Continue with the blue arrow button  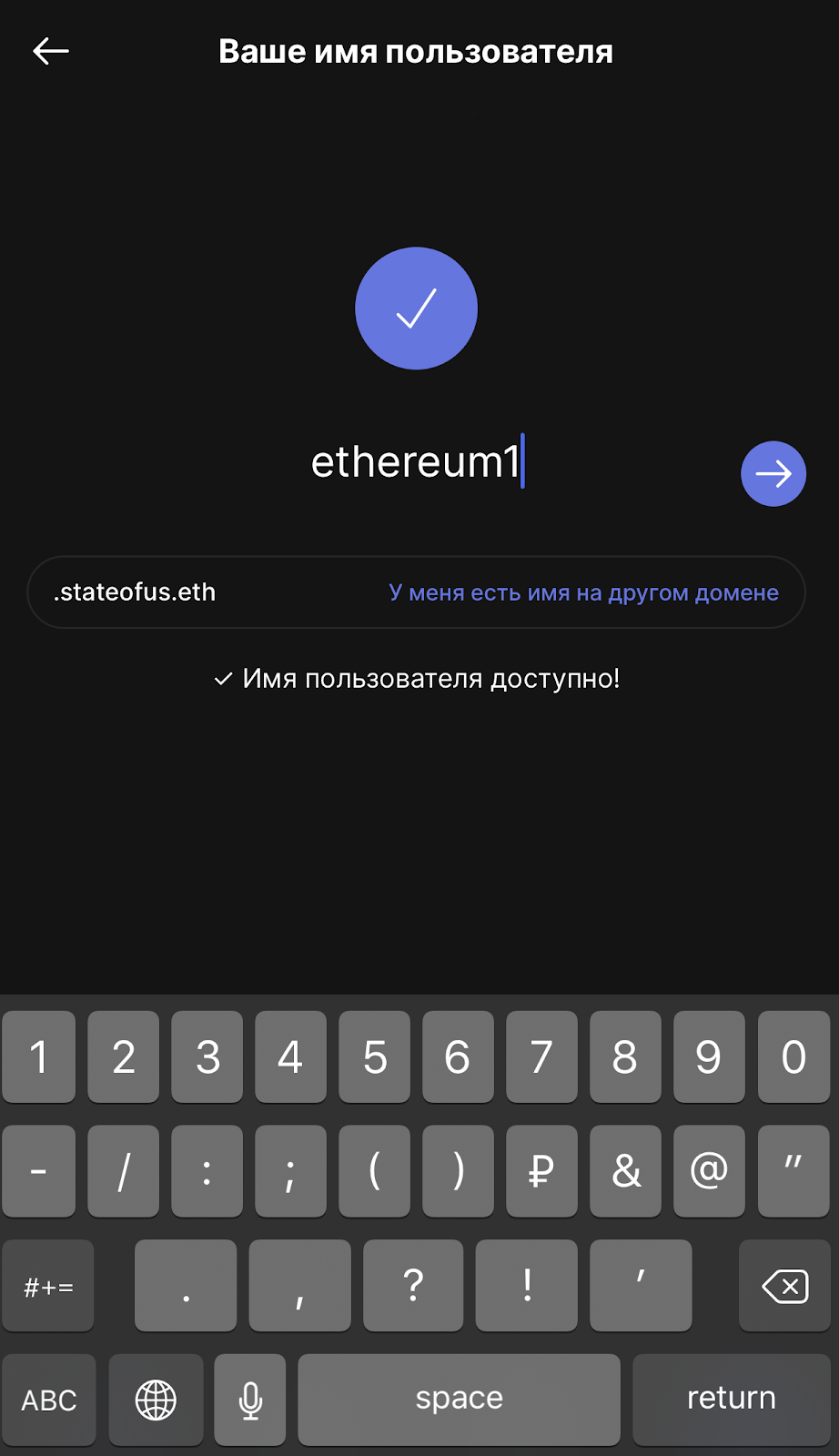coord(773,474)
